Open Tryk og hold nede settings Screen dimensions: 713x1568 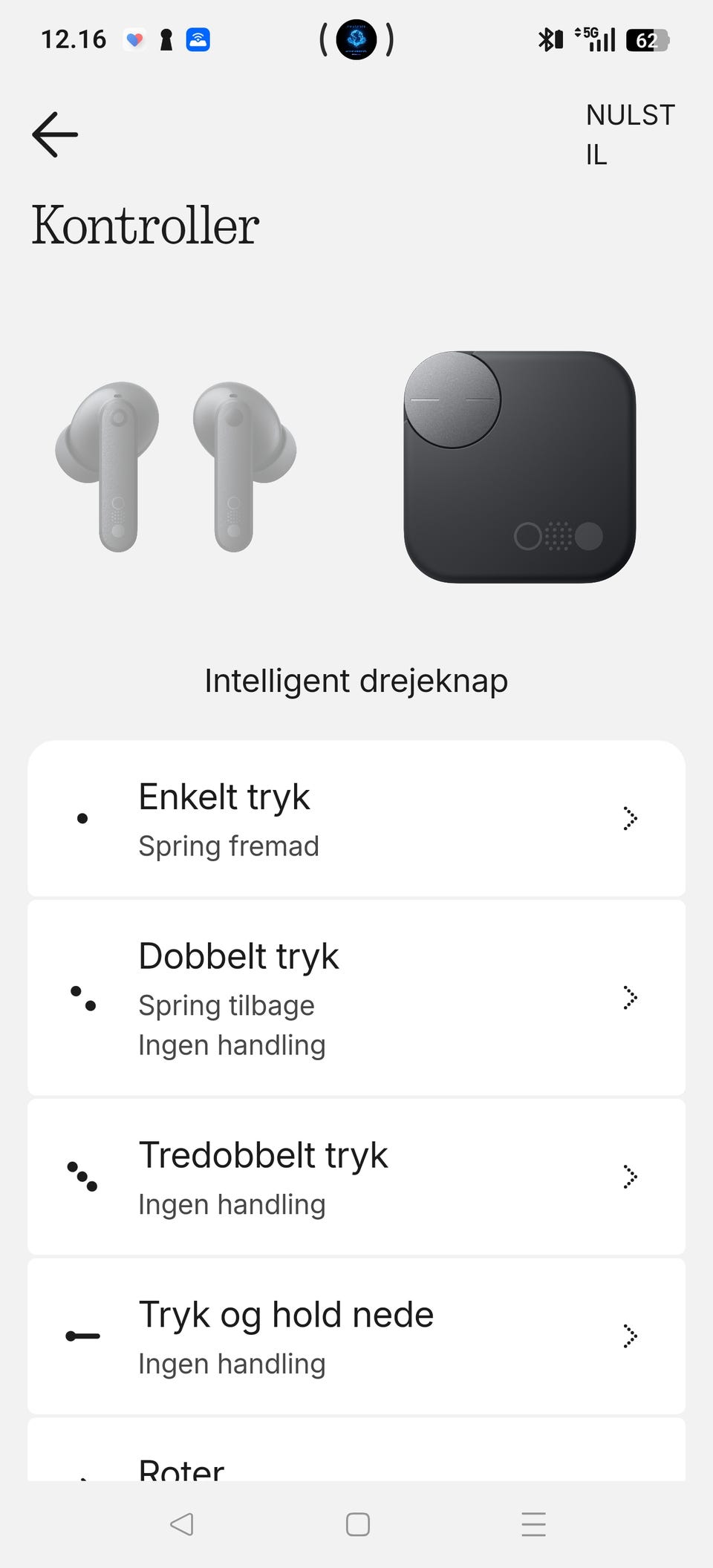(x=356, y=1336)
